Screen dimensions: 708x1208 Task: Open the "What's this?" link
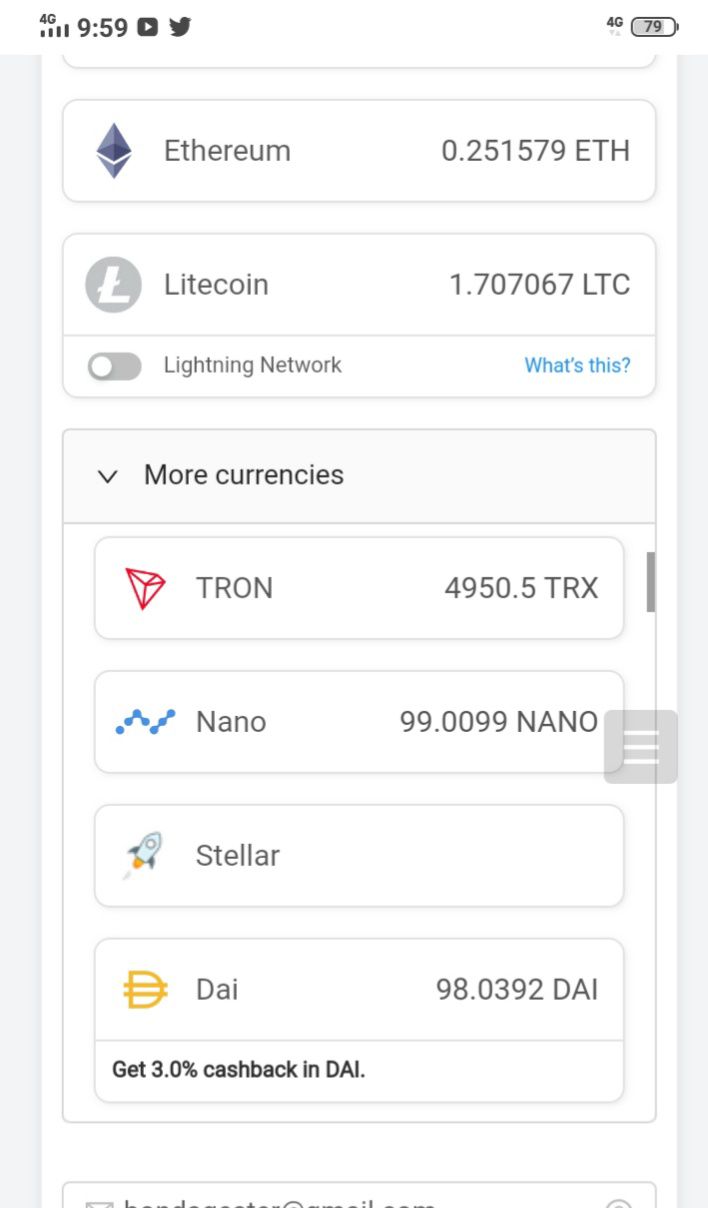(x=577, y=366)
